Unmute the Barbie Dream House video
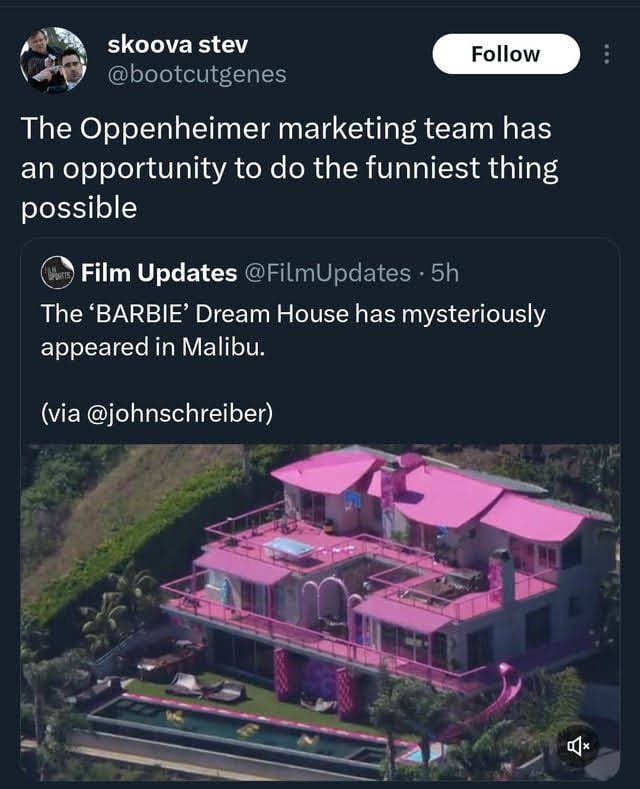 580,745
